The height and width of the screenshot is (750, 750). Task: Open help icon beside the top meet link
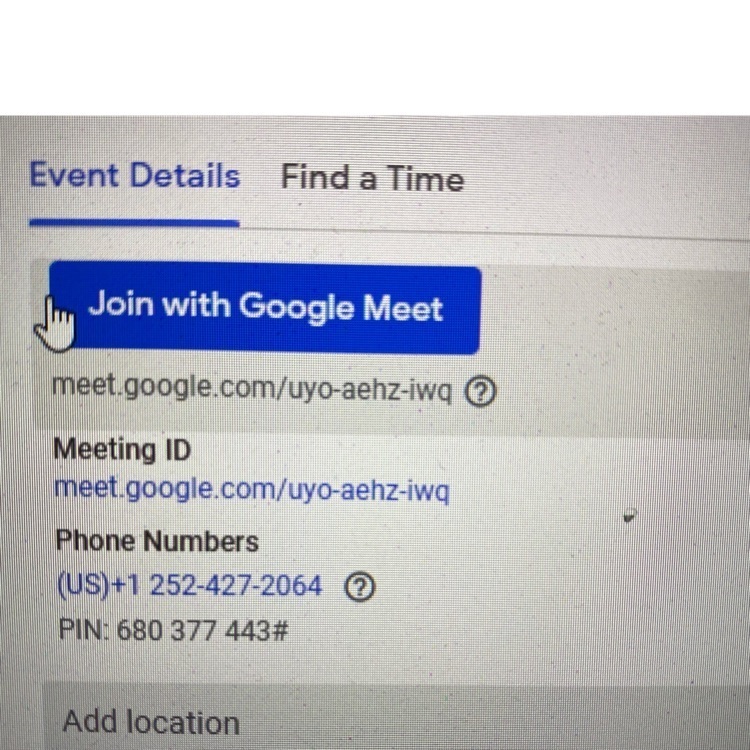(481, 392)
